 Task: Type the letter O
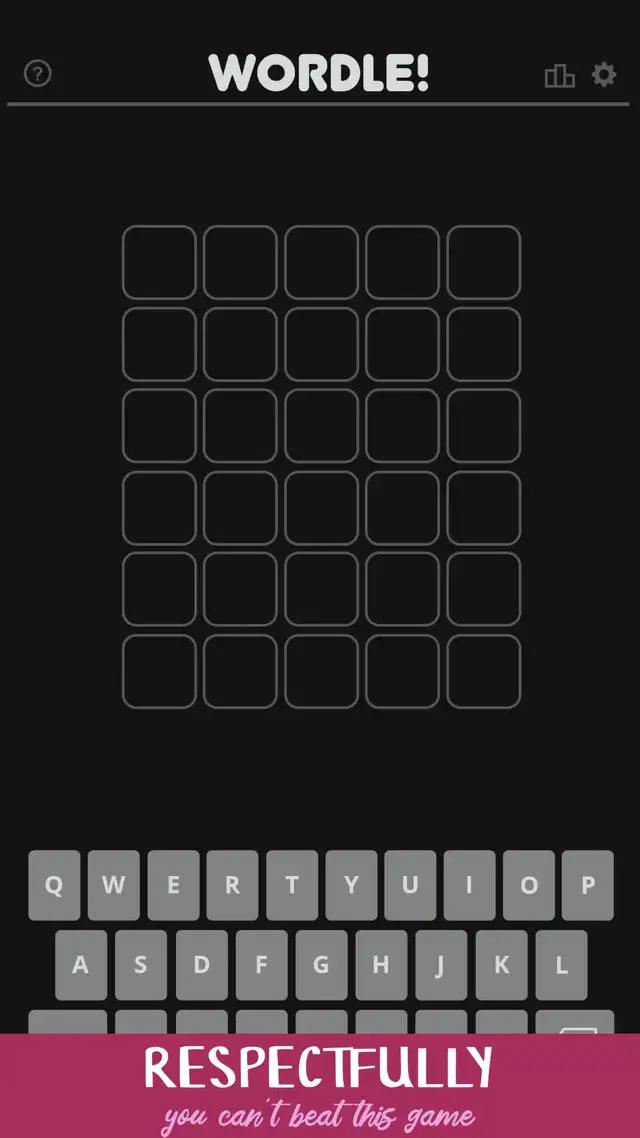tap(529, 885)
